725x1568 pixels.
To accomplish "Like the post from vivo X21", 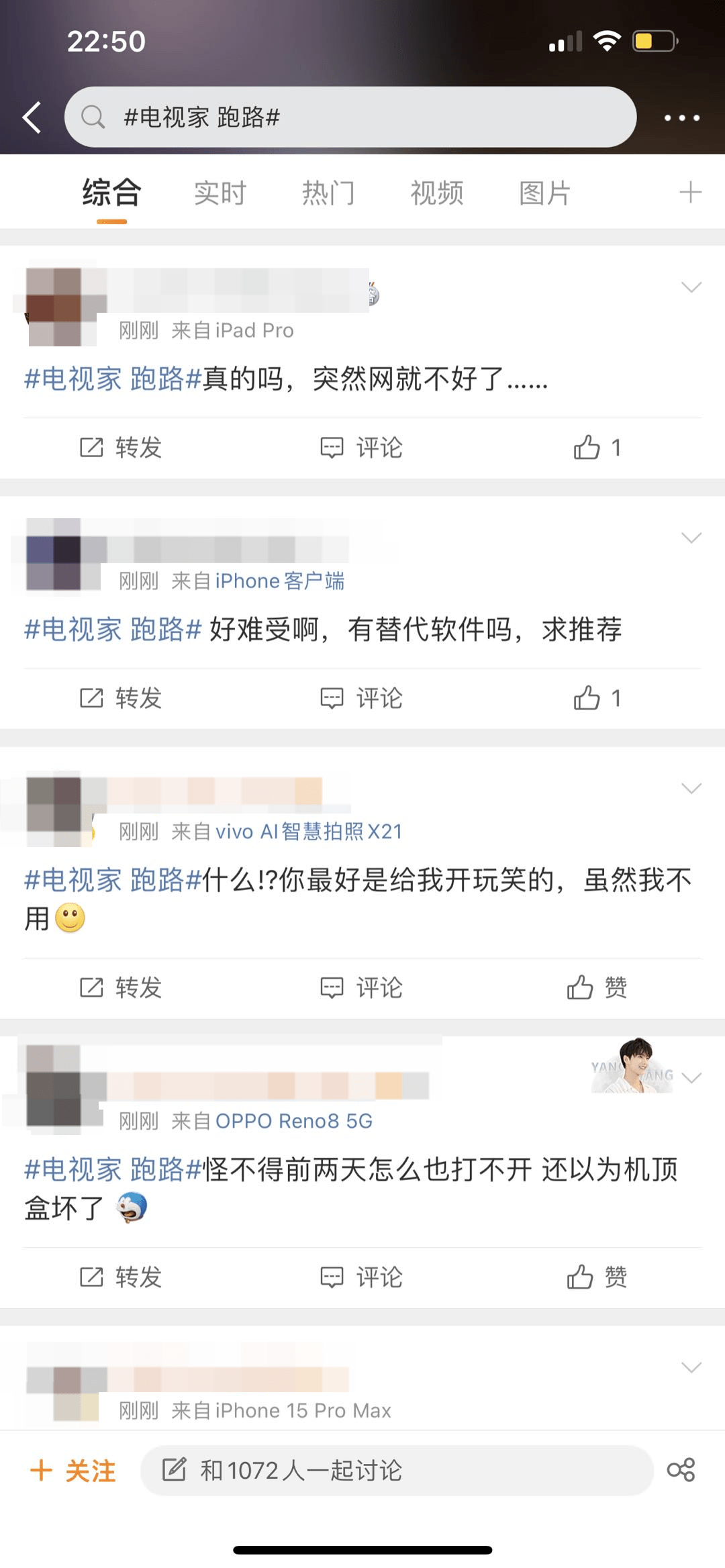I will (597, 987).
